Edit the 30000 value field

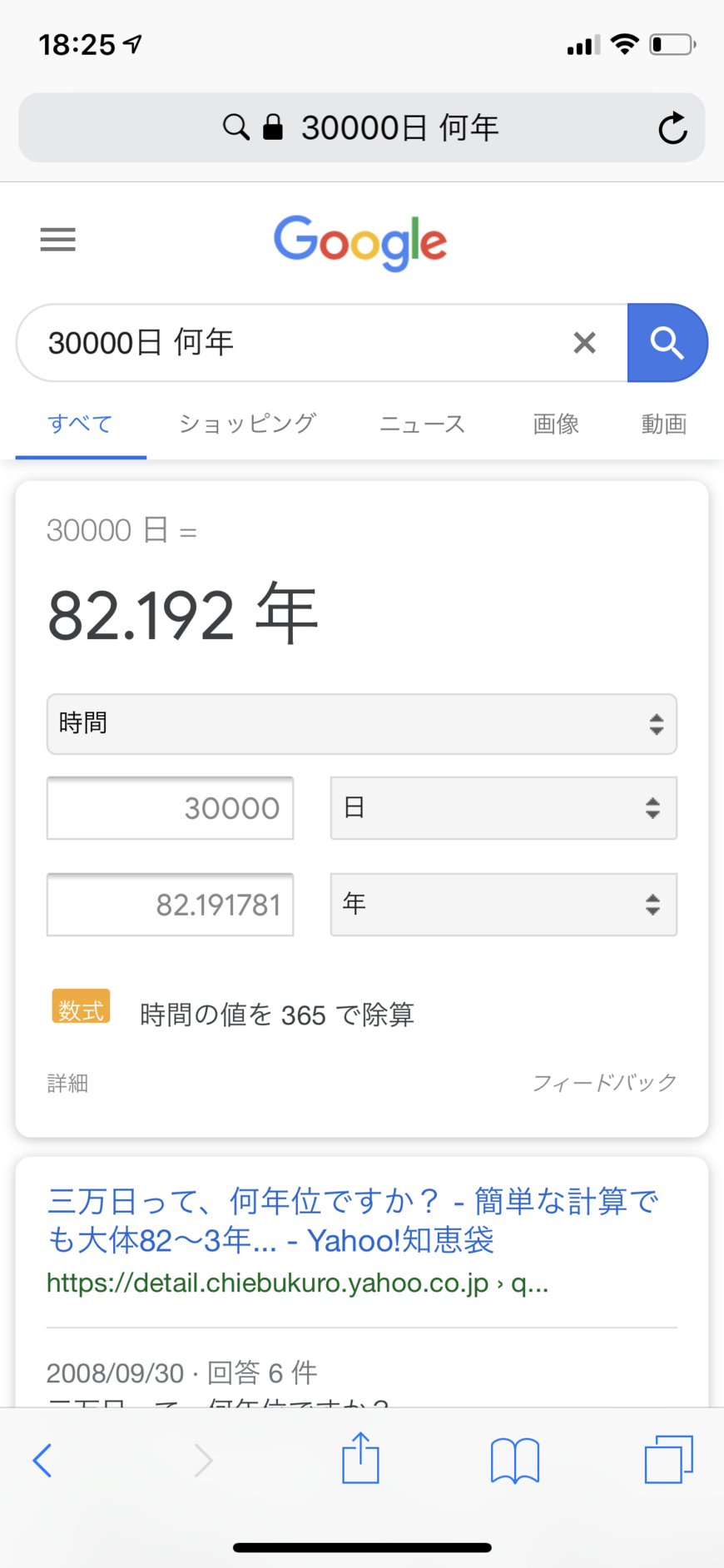[x=170, y=808]
